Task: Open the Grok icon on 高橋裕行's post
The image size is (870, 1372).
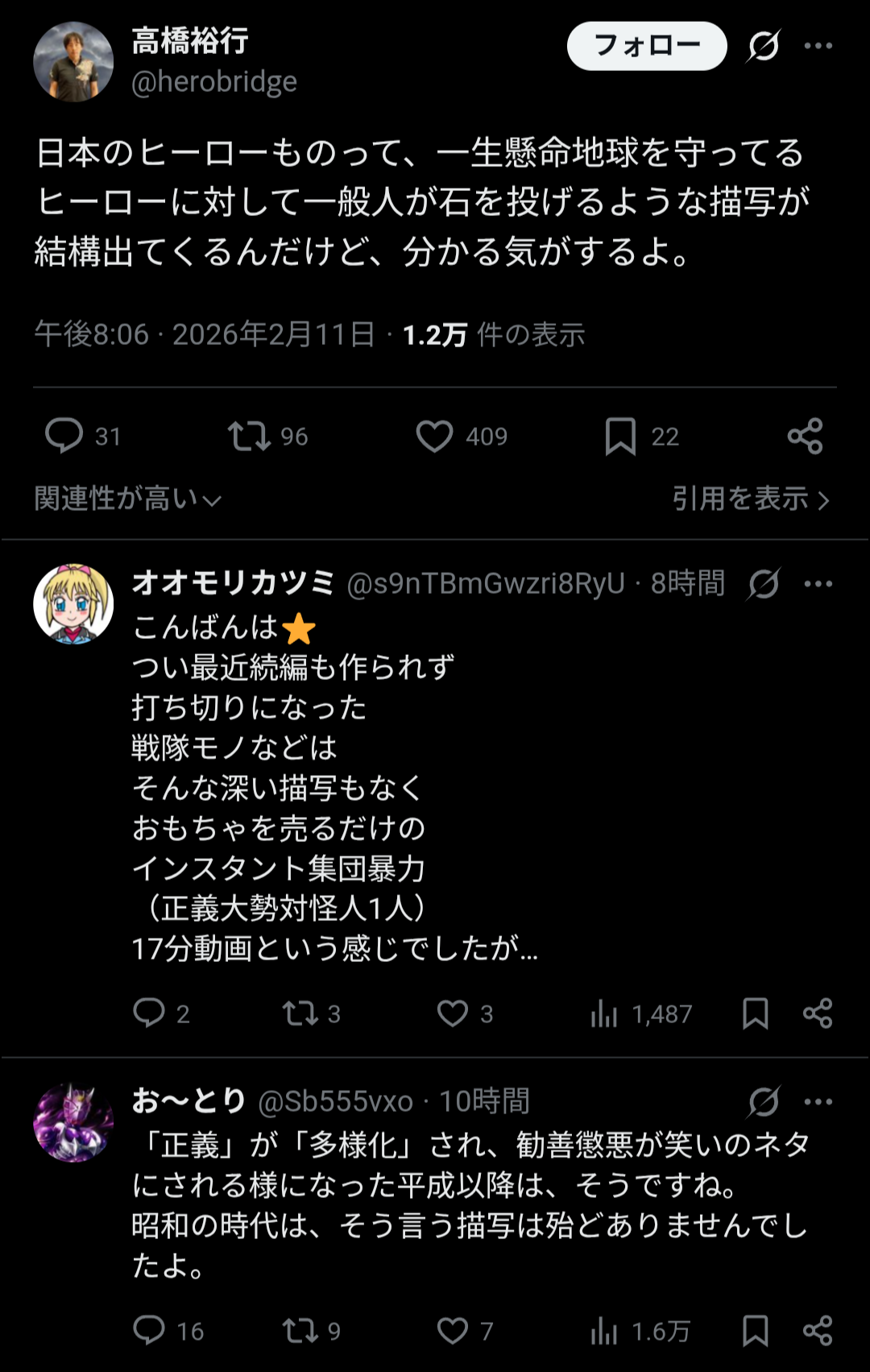Action: click(x=763, y=46)
